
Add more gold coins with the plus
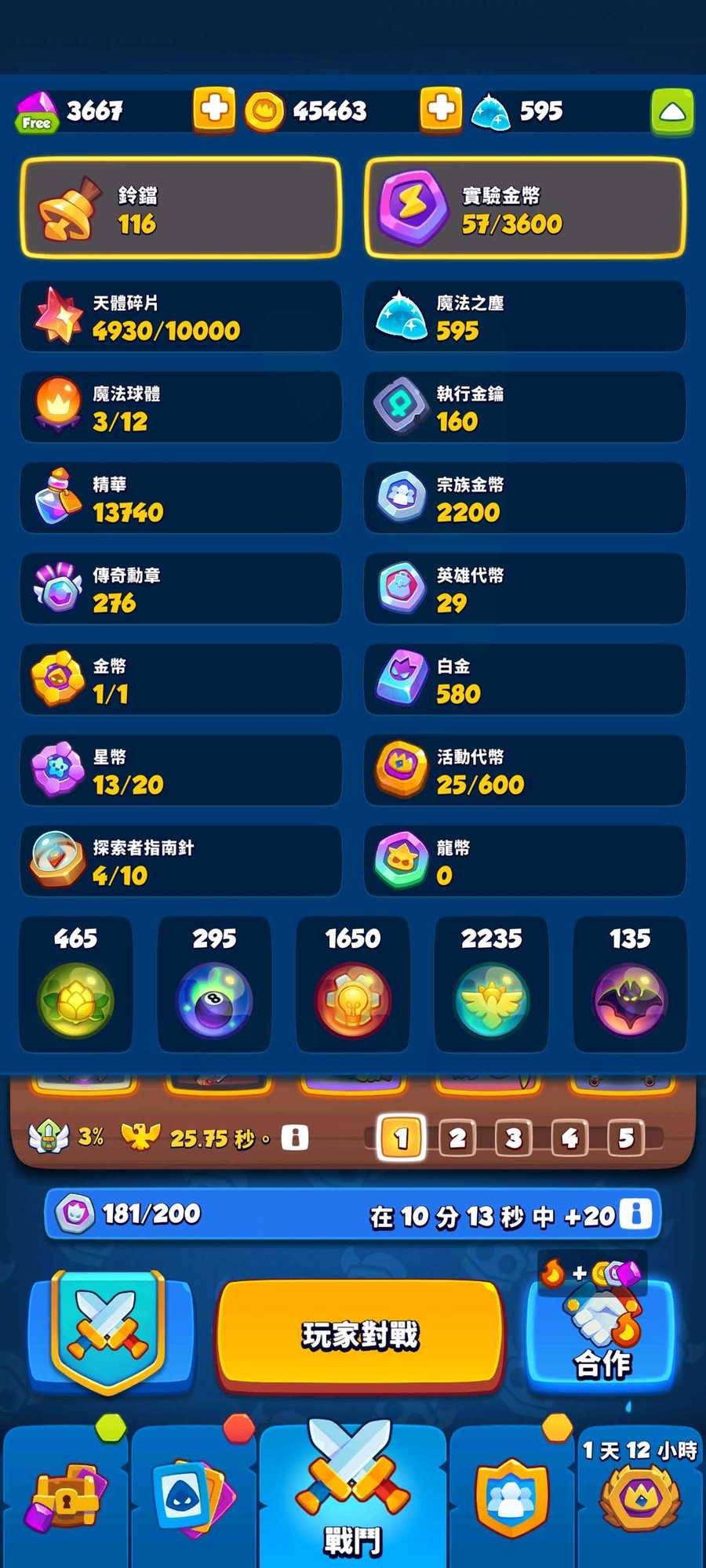click(441, 110)
